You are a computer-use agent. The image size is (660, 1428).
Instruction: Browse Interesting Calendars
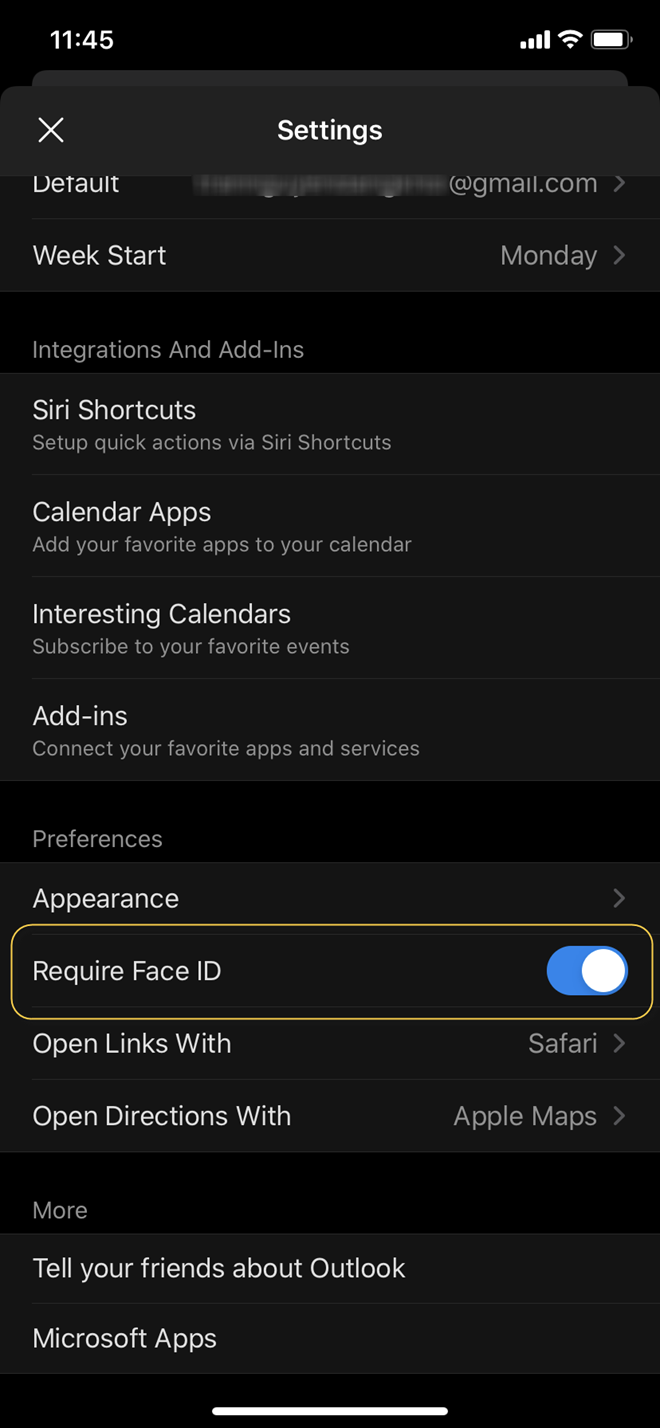click(330, 628)
